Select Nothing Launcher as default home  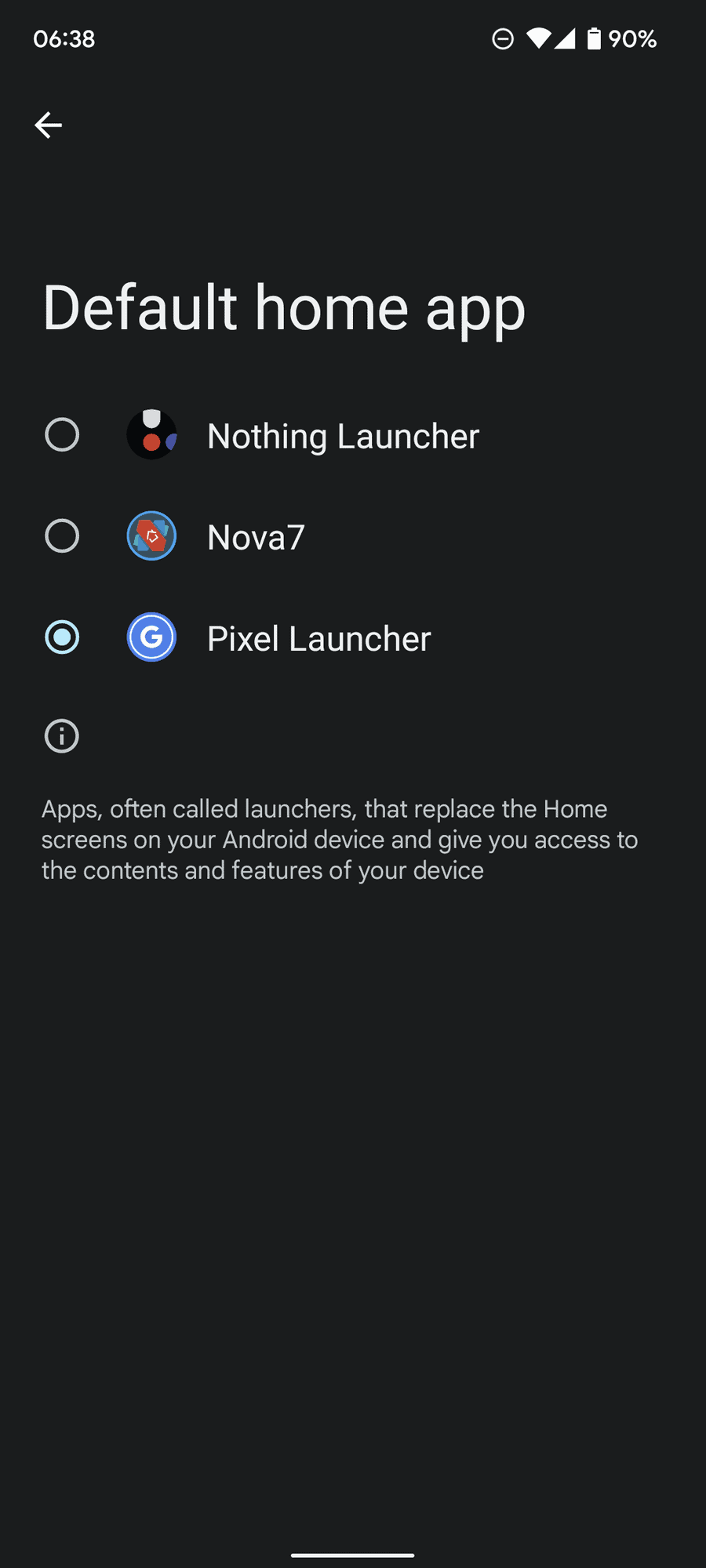pos(62,435)
